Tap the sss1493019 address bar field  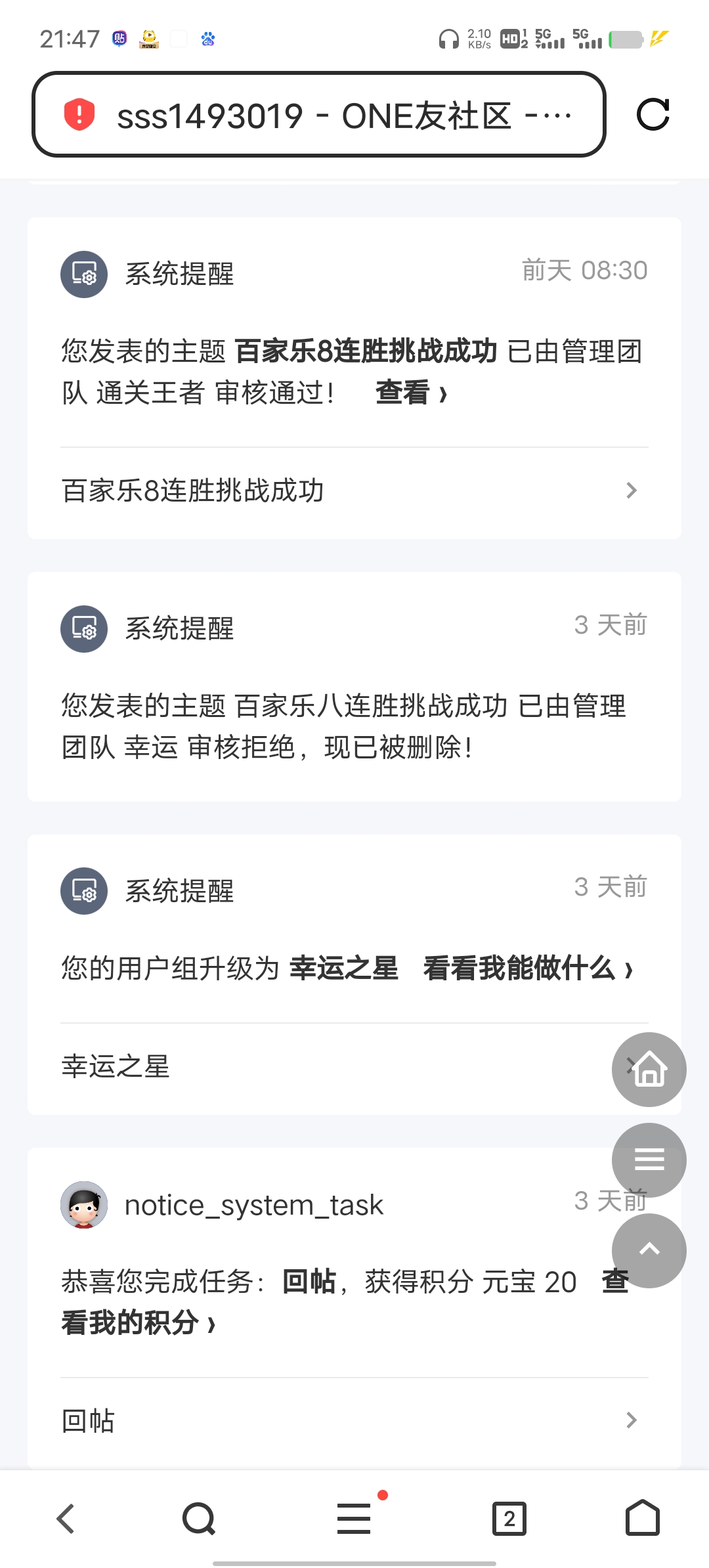[341, 114]
